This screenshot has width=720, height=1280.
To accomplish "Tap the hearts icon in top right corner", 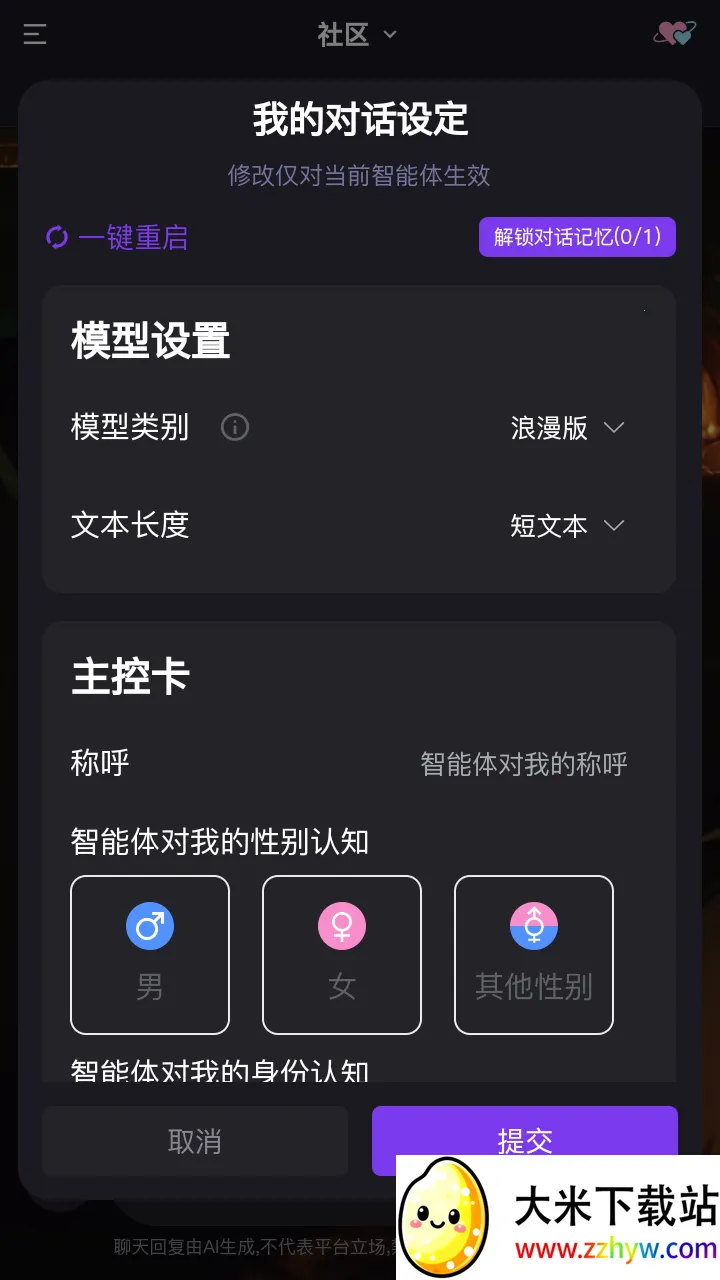I will coord(674,34).
